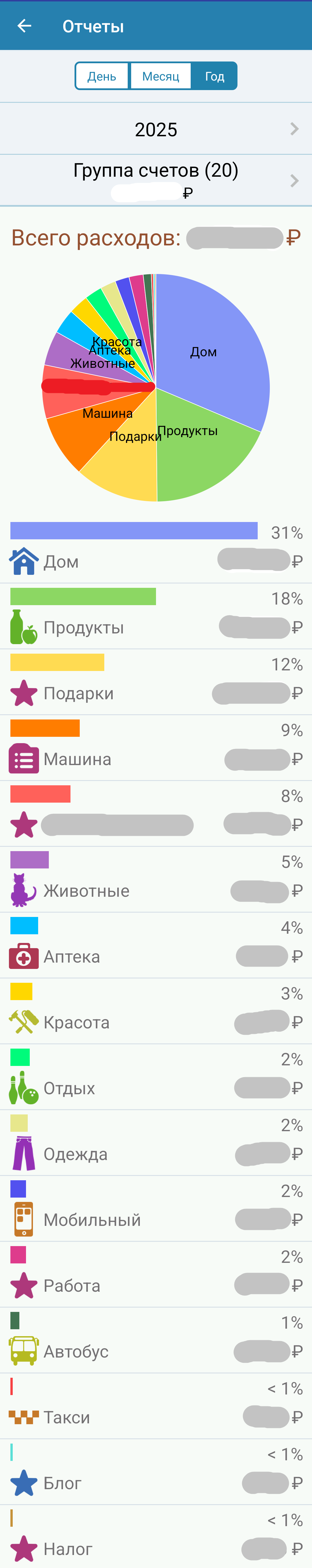Switch to the Месяц tab

[160, 76]
